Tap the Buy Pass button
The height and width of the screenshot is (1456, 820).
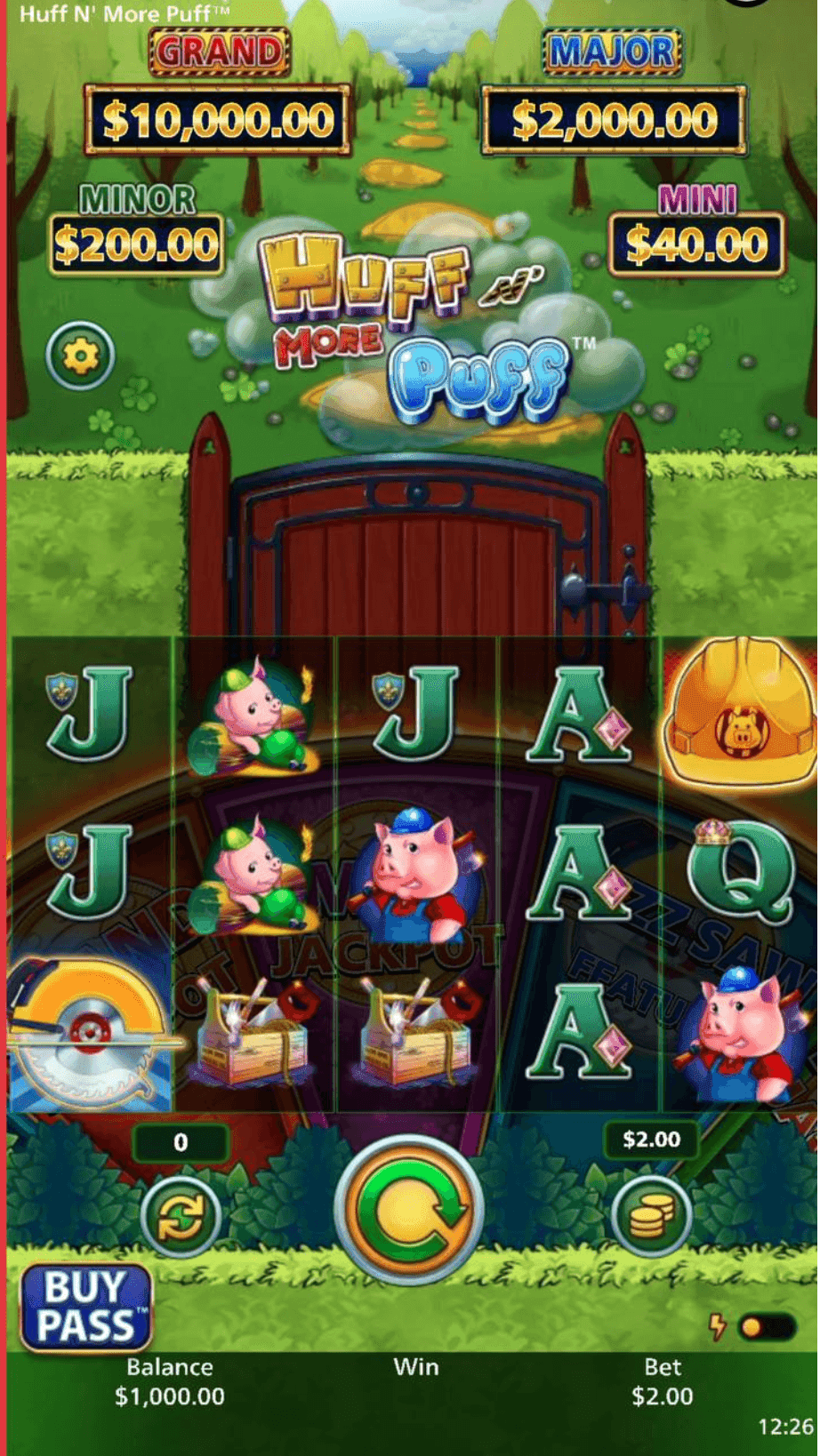tap(85, 1307)
